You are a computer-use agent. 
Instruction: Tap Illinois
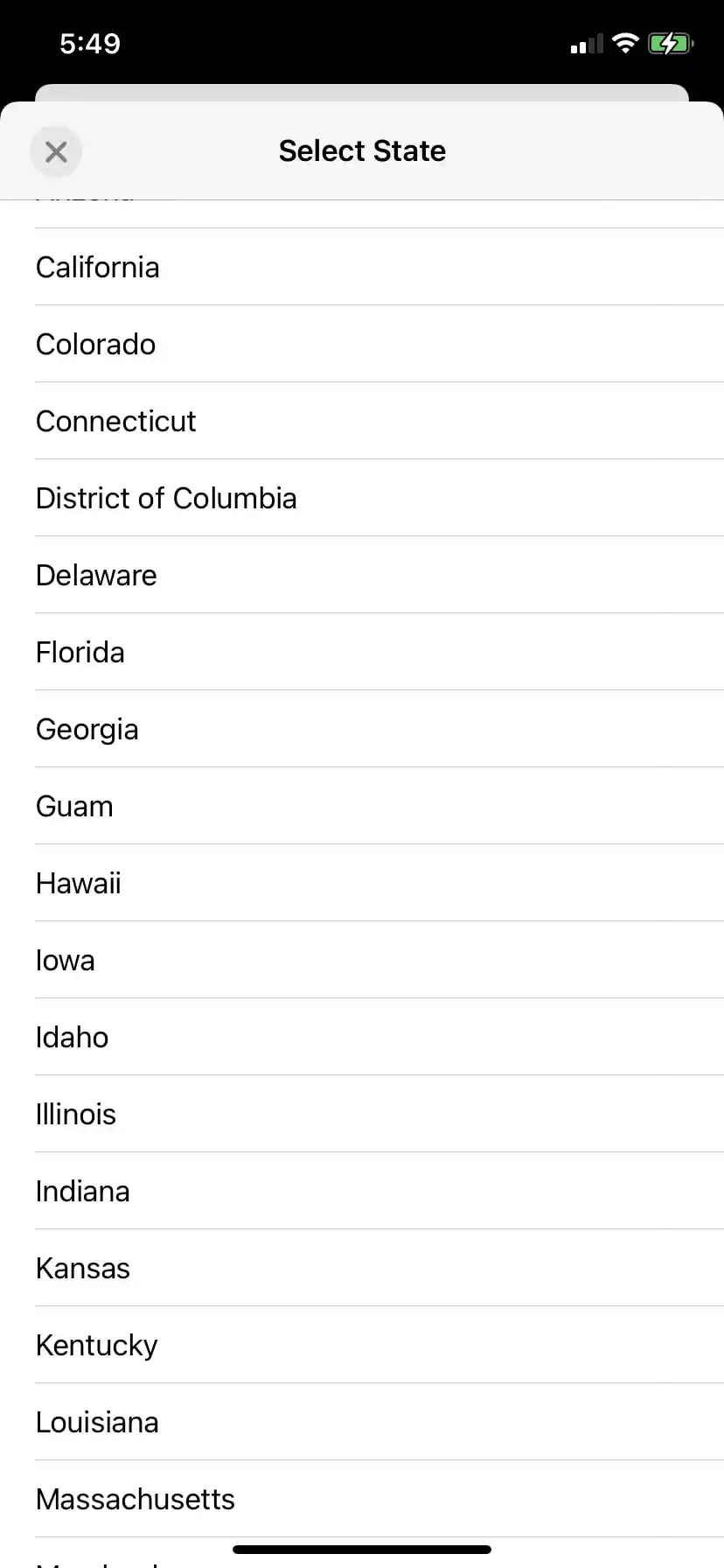(362, 1114)
